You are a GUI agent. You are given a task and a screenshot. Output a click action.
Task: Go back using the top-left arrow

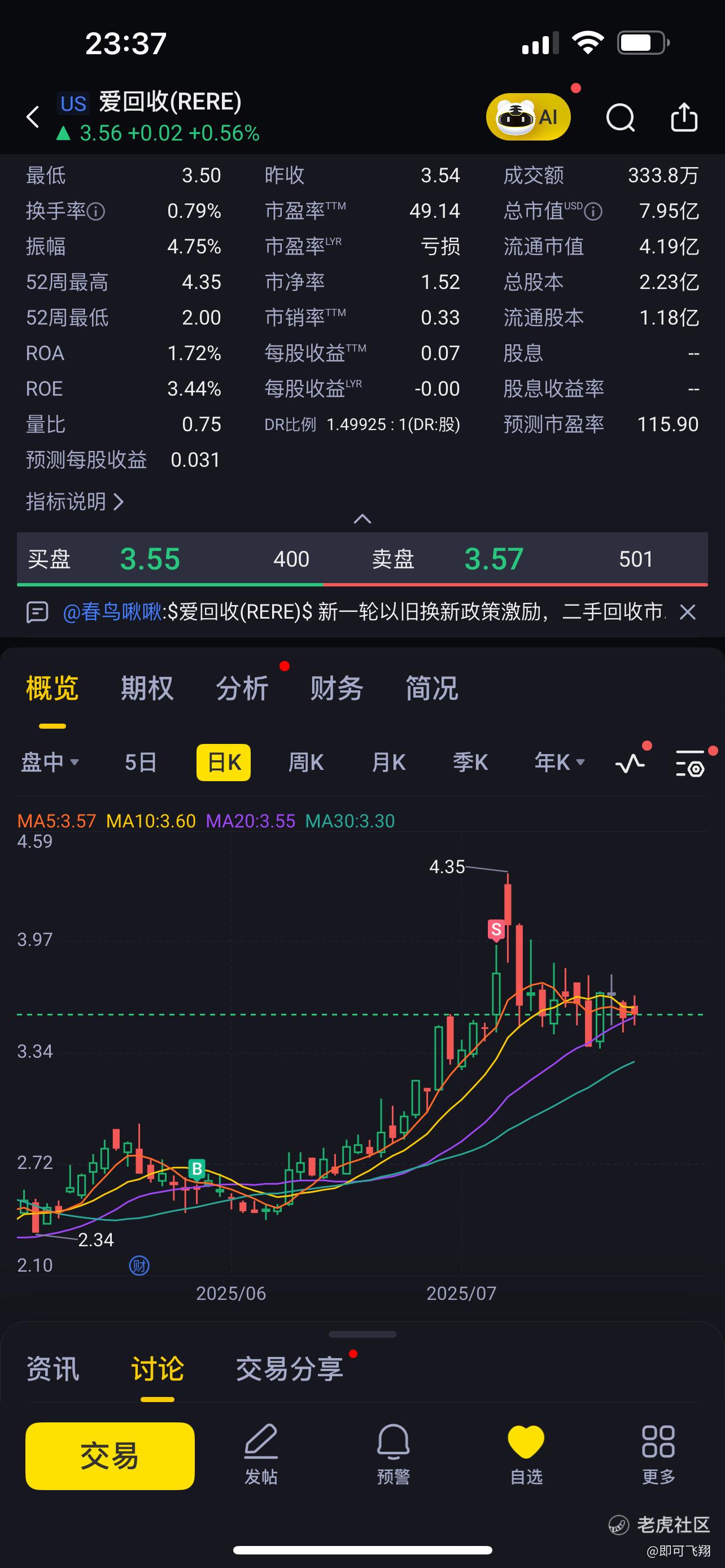pyautogui.click(x=33, y=116)
